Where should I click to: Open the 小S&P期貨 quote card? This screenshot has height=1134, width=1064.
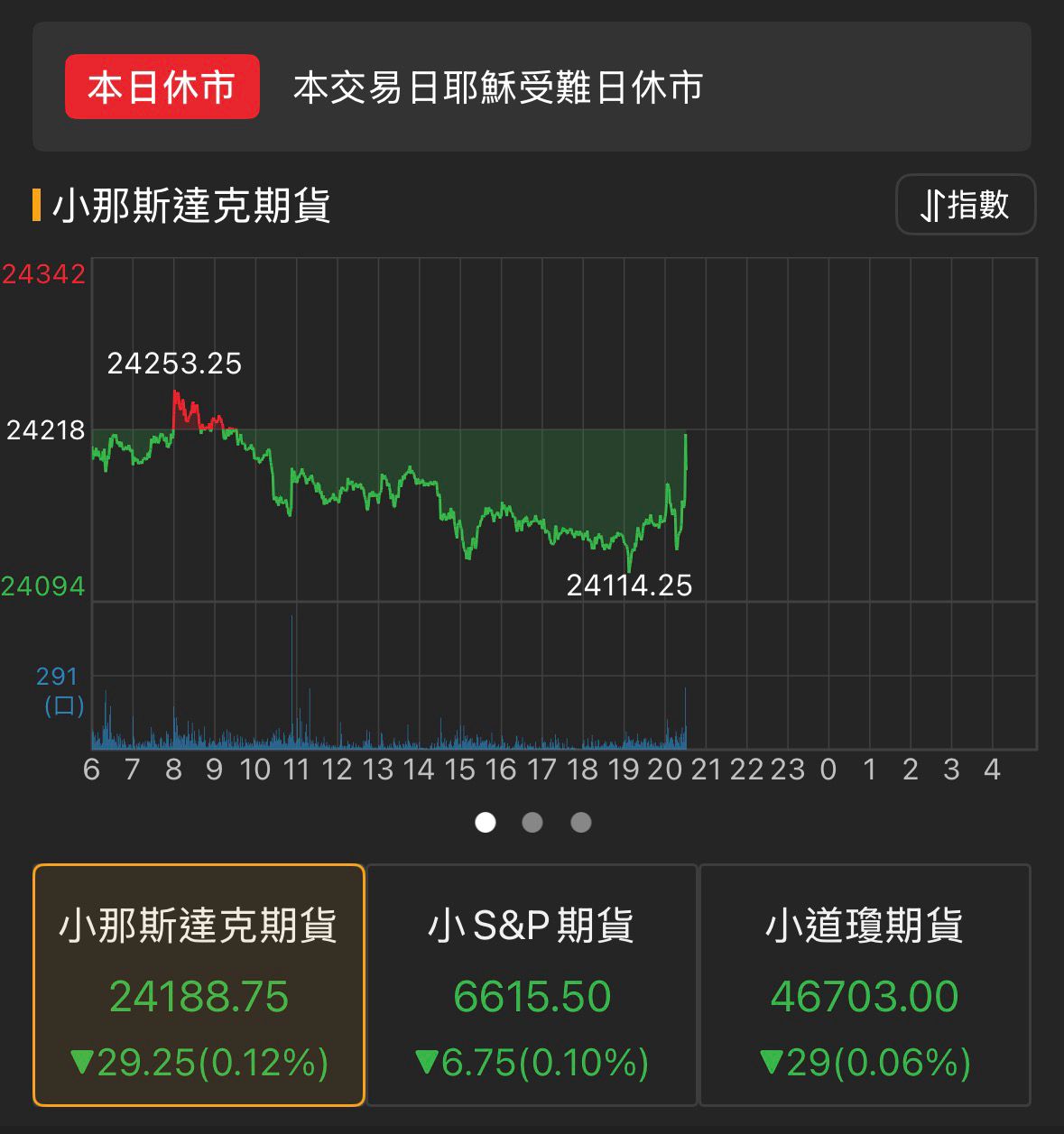pos(532,984)
